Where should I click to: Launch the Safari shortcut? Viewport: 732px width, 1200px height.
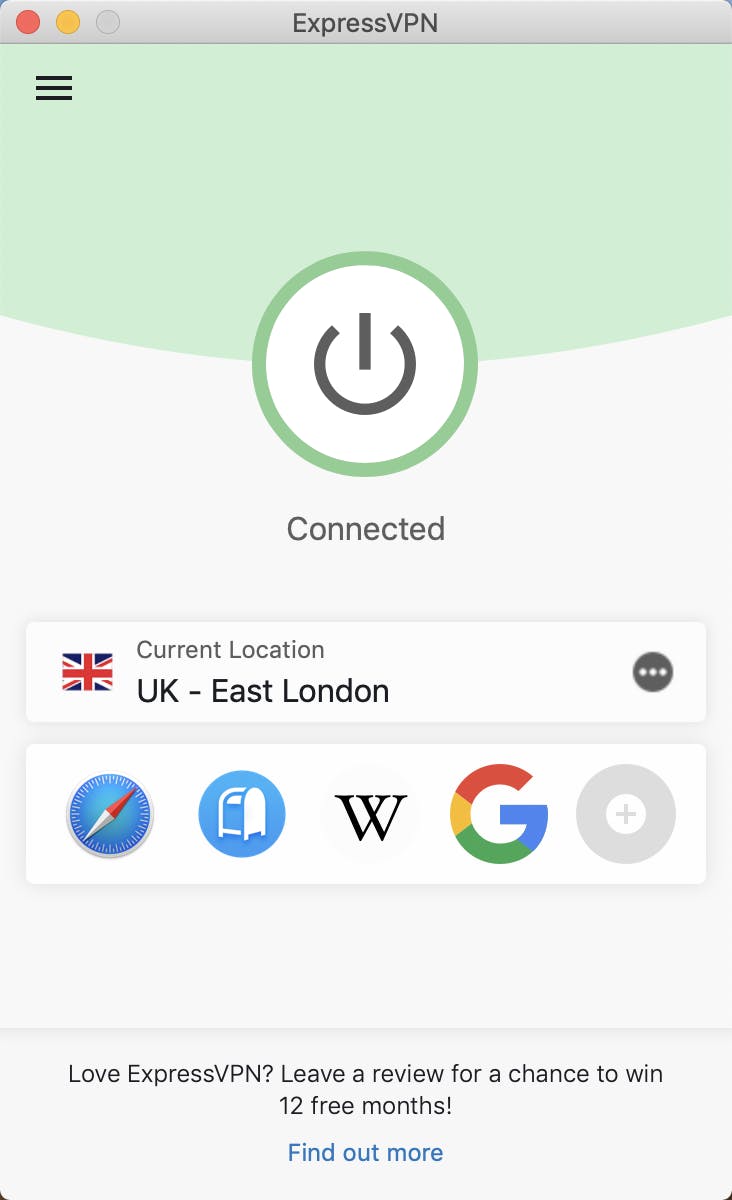click(110, 814)
